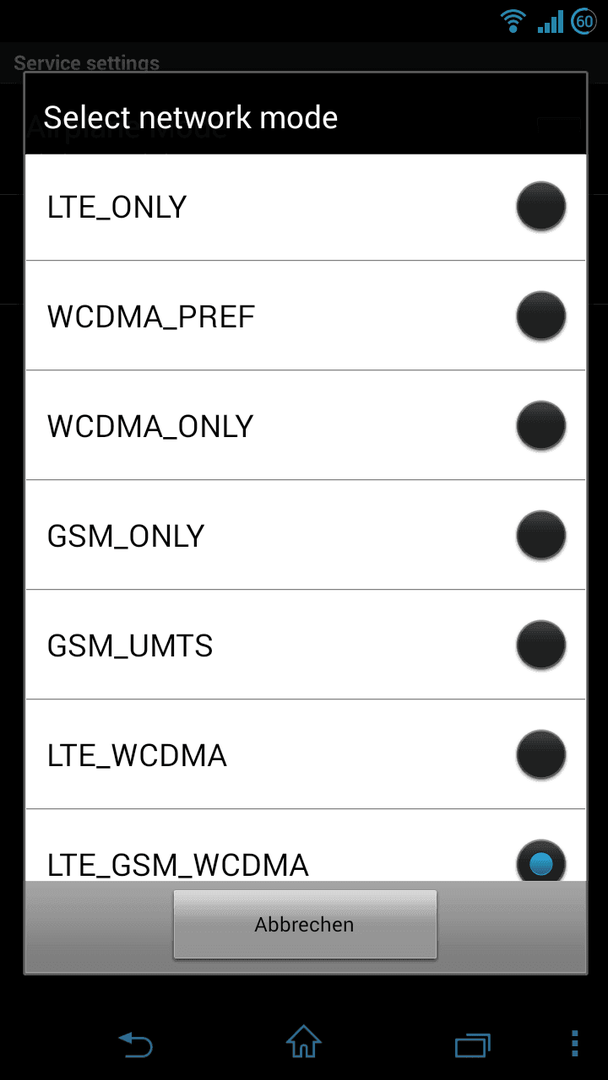
Task: Switch network mode to GSM_ONLY
Action: 305,534
